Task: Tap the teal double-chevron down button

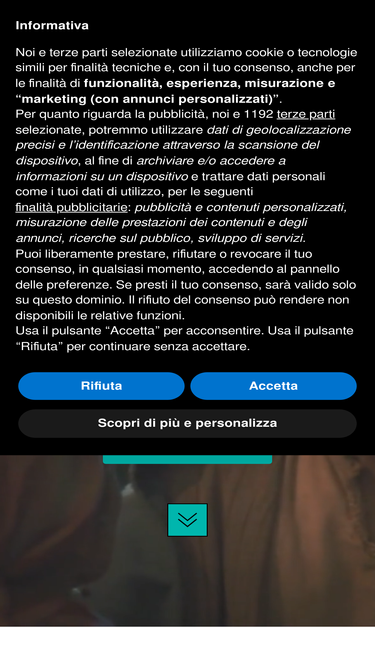Action: [188, 520]
